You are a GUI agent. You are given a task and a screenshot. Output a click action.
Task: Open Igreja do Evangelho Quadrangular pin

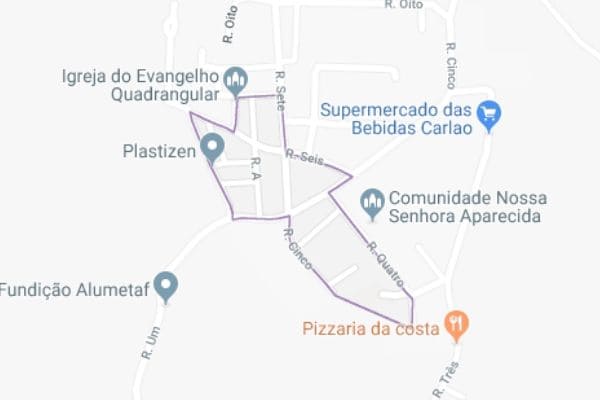pos(236,80)
